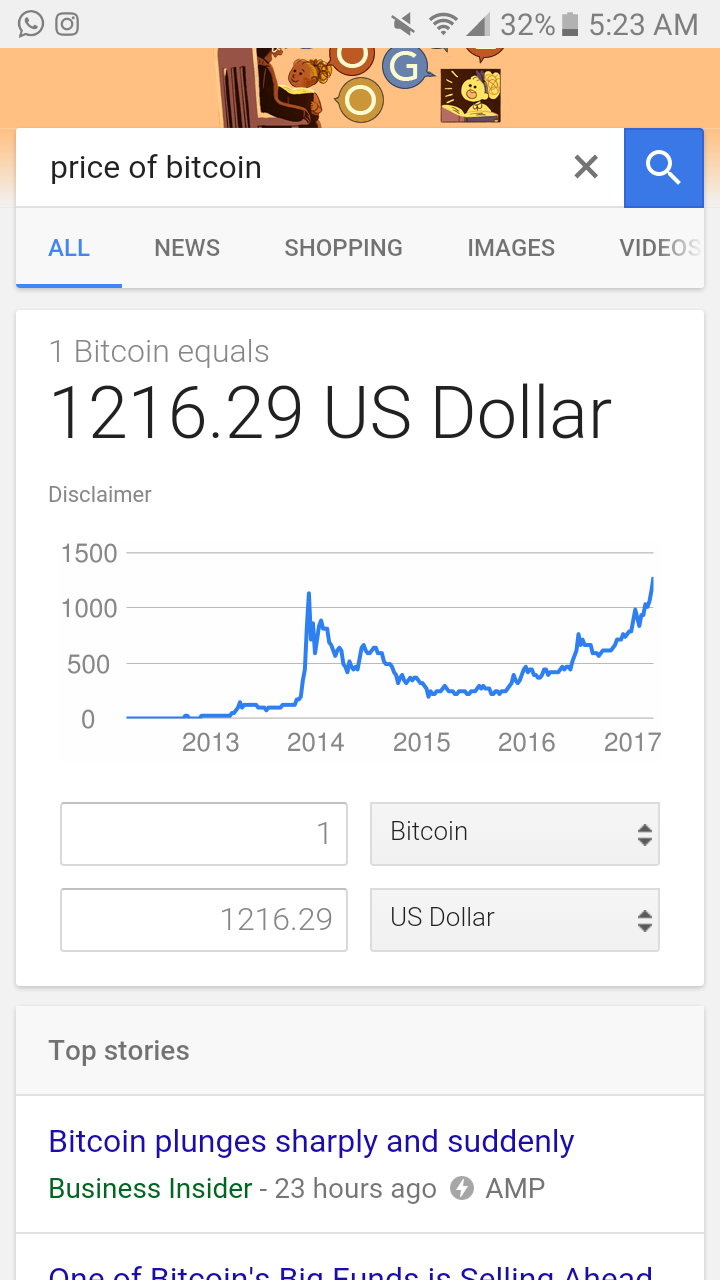The image size is (720, 1280).
Task: Edit the US Dollar amount field
Action: click(x=204, y=920)
